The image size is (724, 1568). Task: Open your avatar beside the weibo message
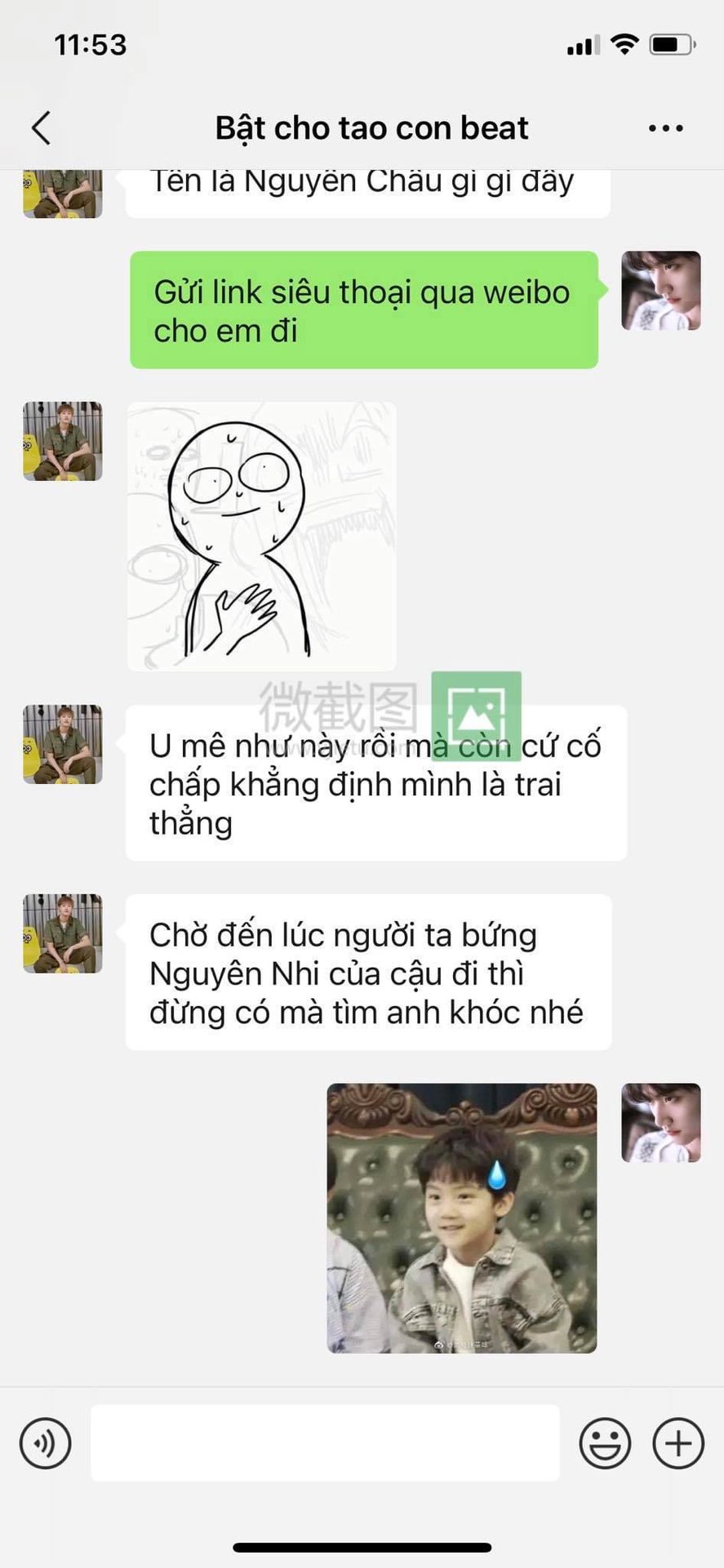point(660,291)
